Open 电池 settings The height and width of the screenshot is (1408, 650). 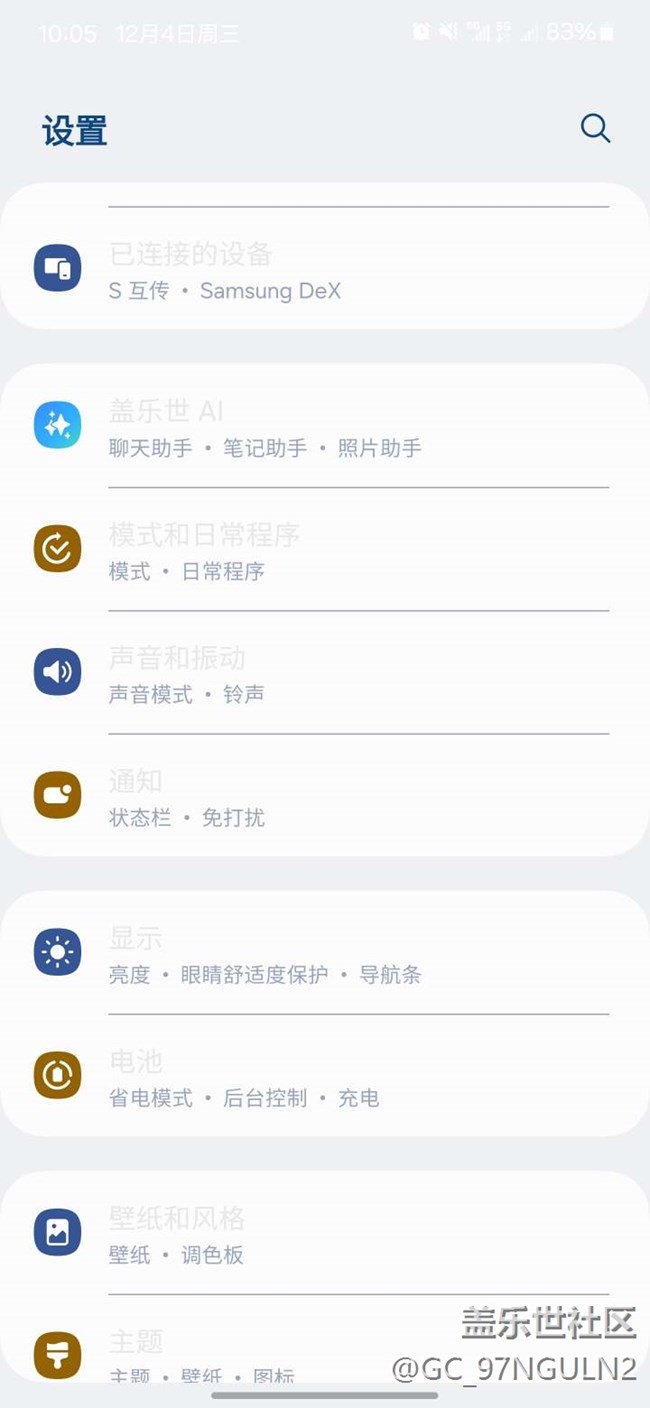click(324, 1077)
